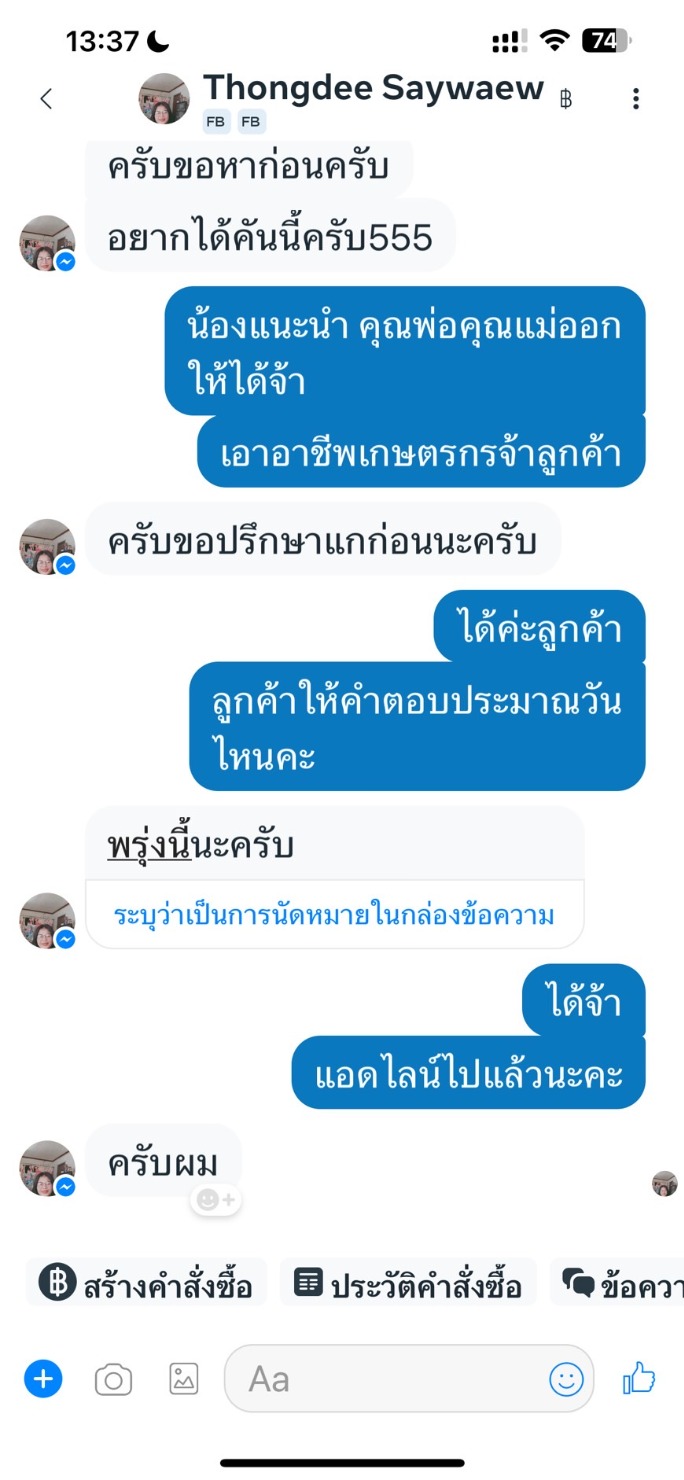Image resolution: width=684 pixels, height=1480 pixels.
Task: Open ประวัติคำสั่งซื้อ order history
Action: tap(408, 1282)
